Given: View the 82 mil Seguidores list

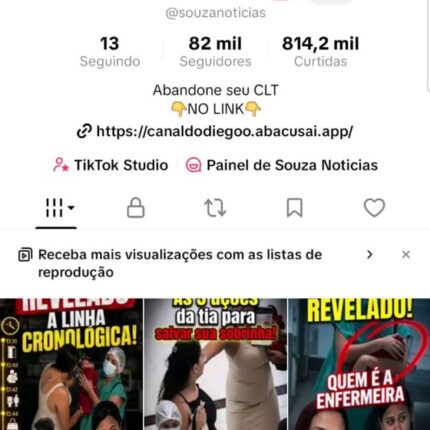Looking at the screenshot, I should (215, 52).
